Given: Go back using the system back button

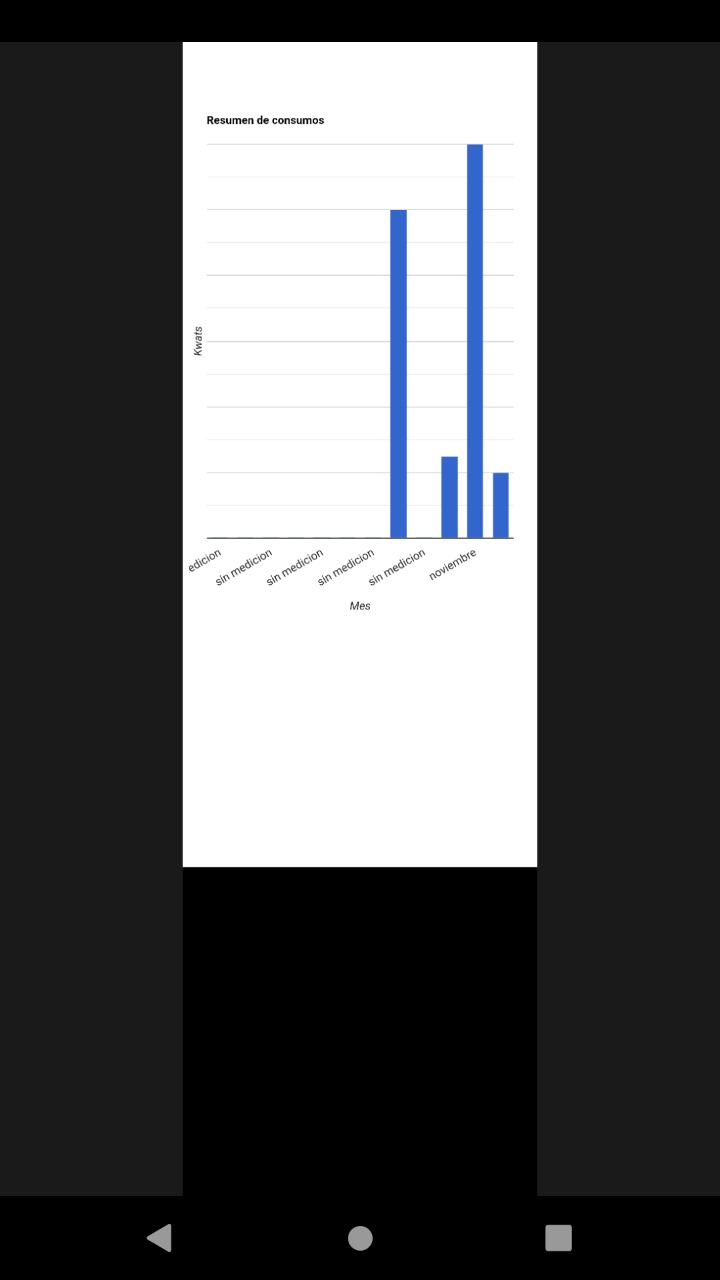Looking at the screenshot, I should click(x=160, y=1238).
